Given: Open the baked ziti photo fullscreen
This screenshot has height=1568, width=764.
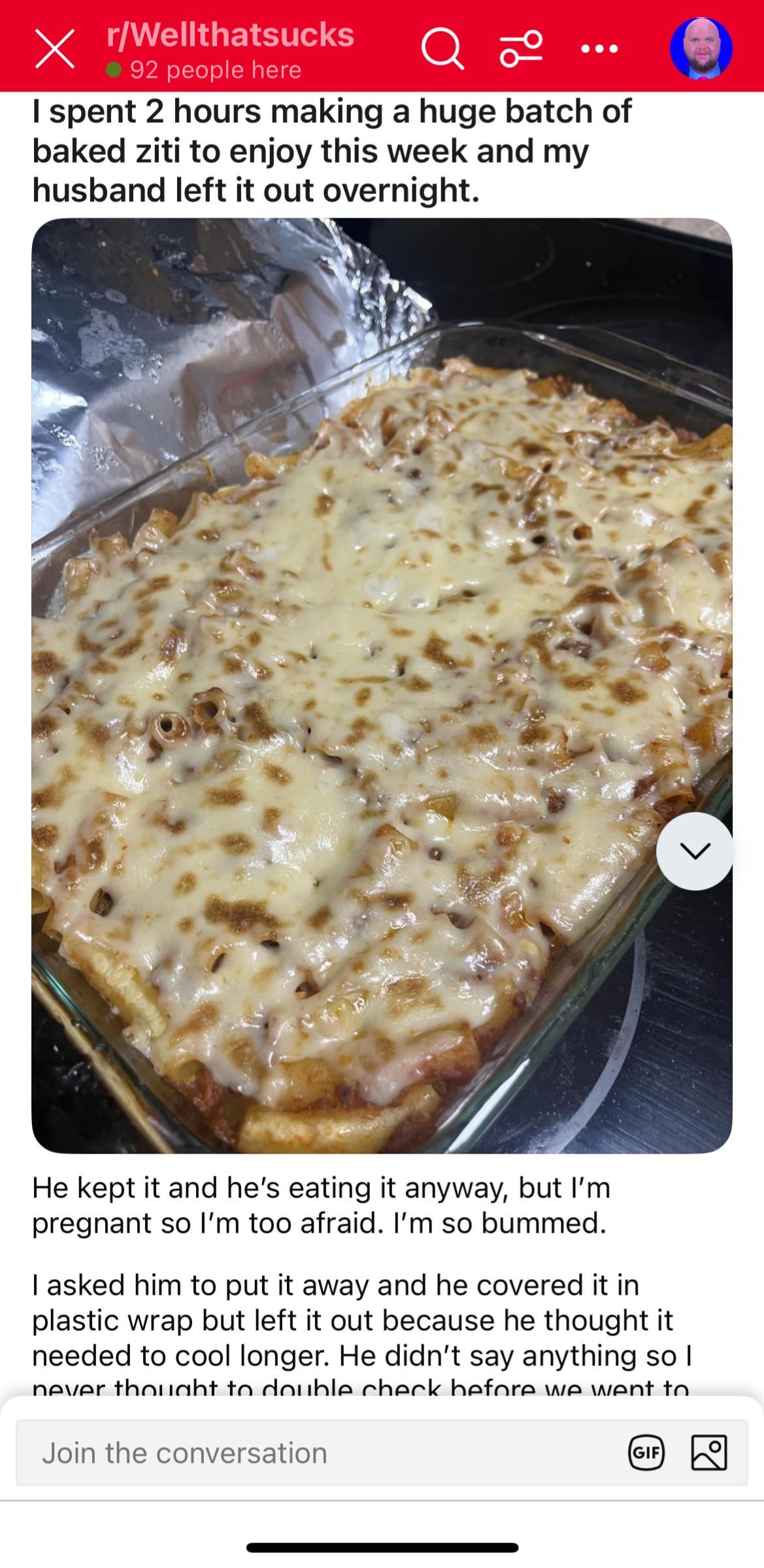Looking at the screenshot, I should point(382,686).
